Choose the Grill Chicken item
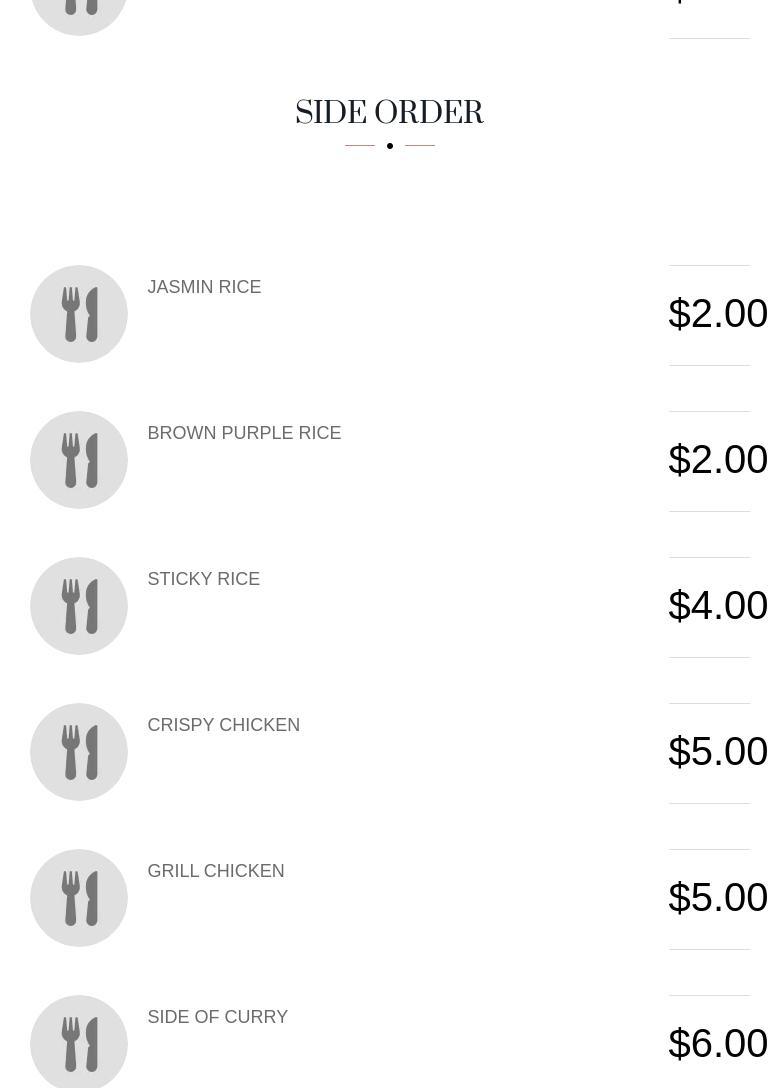 [x=215, y=871]
